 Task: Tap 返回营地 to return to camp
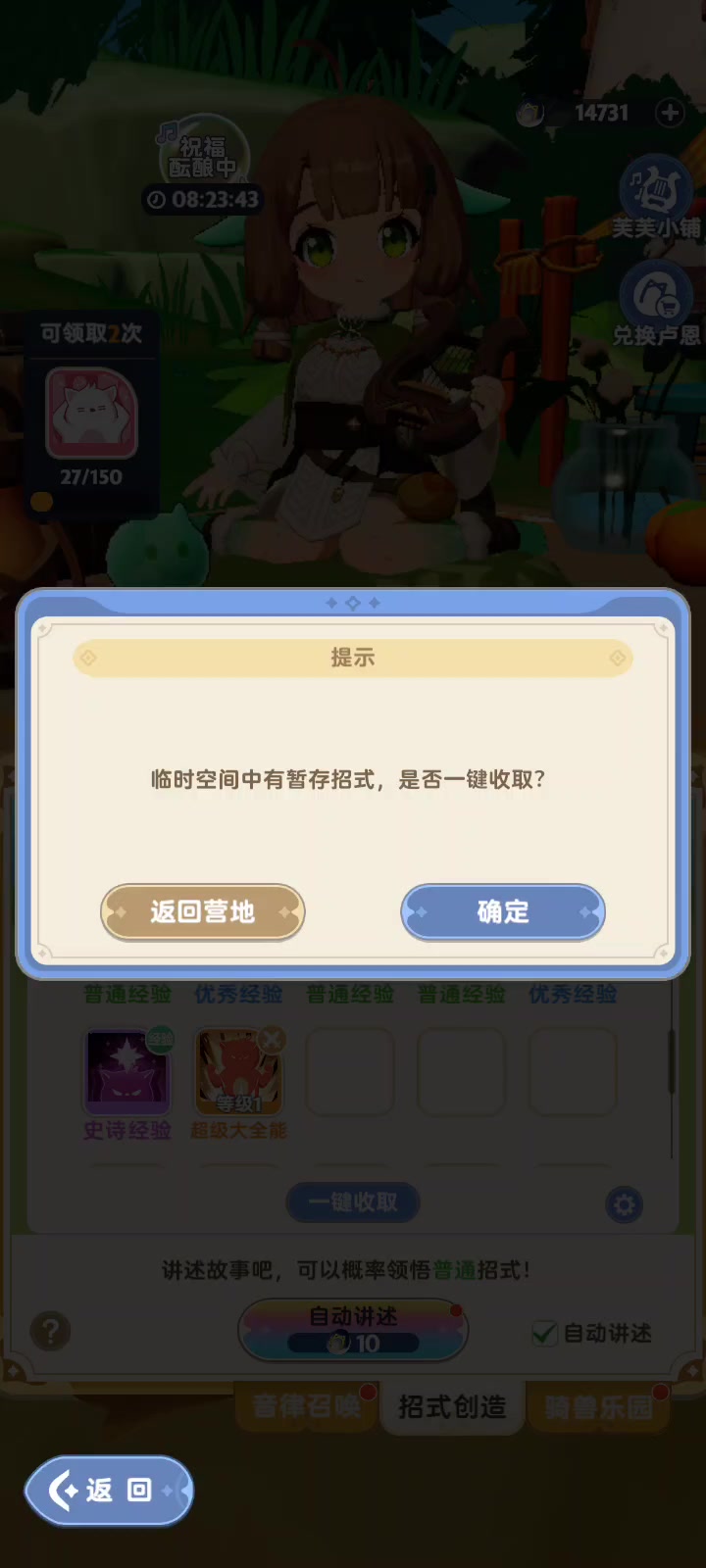[x=203, y=912]
